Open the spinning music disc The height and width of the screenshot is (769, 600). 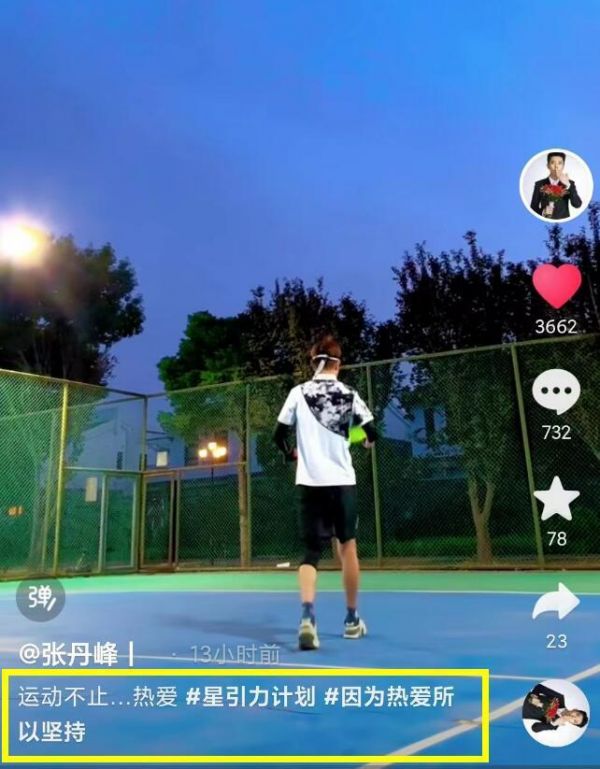(555, 712)
